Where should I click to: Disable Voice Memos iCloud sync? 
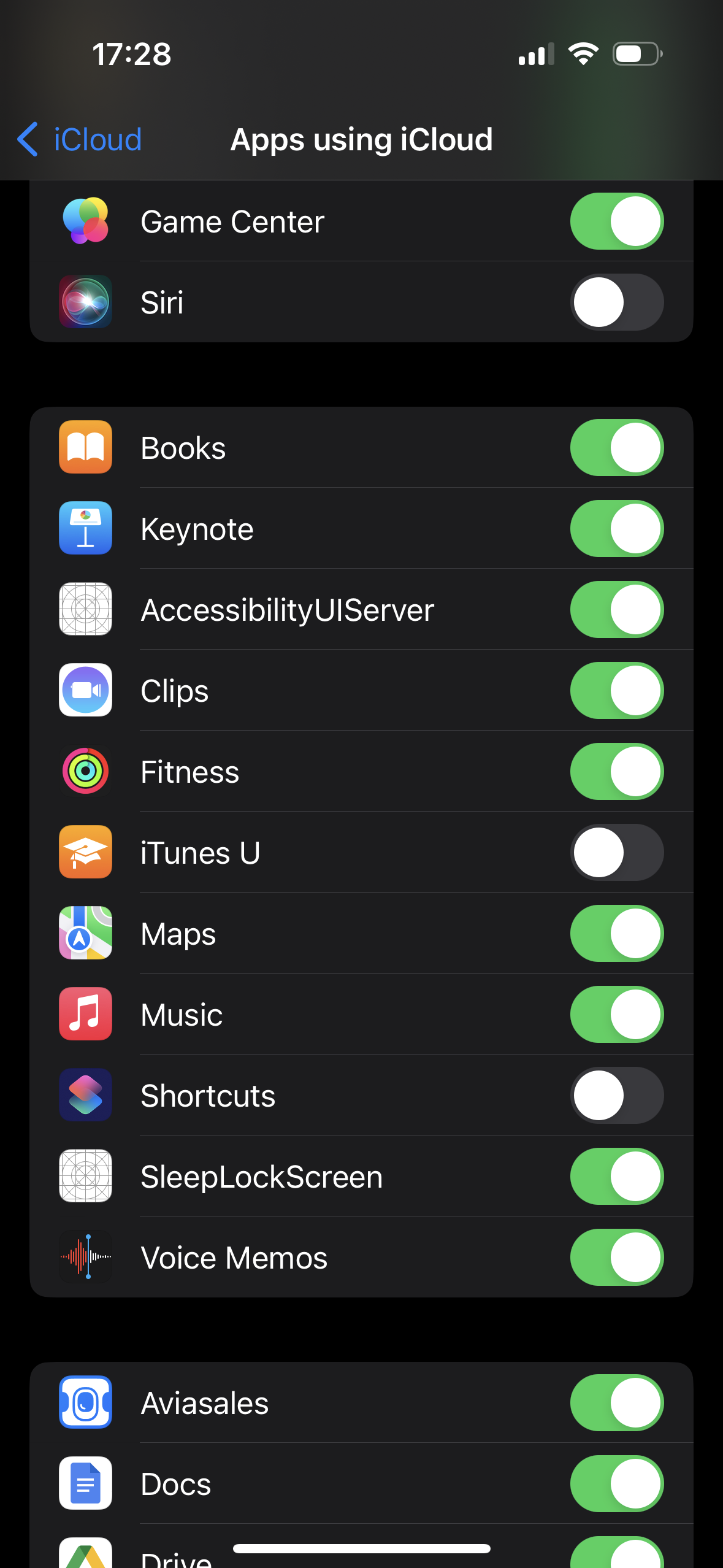(x=616, y=1258)
